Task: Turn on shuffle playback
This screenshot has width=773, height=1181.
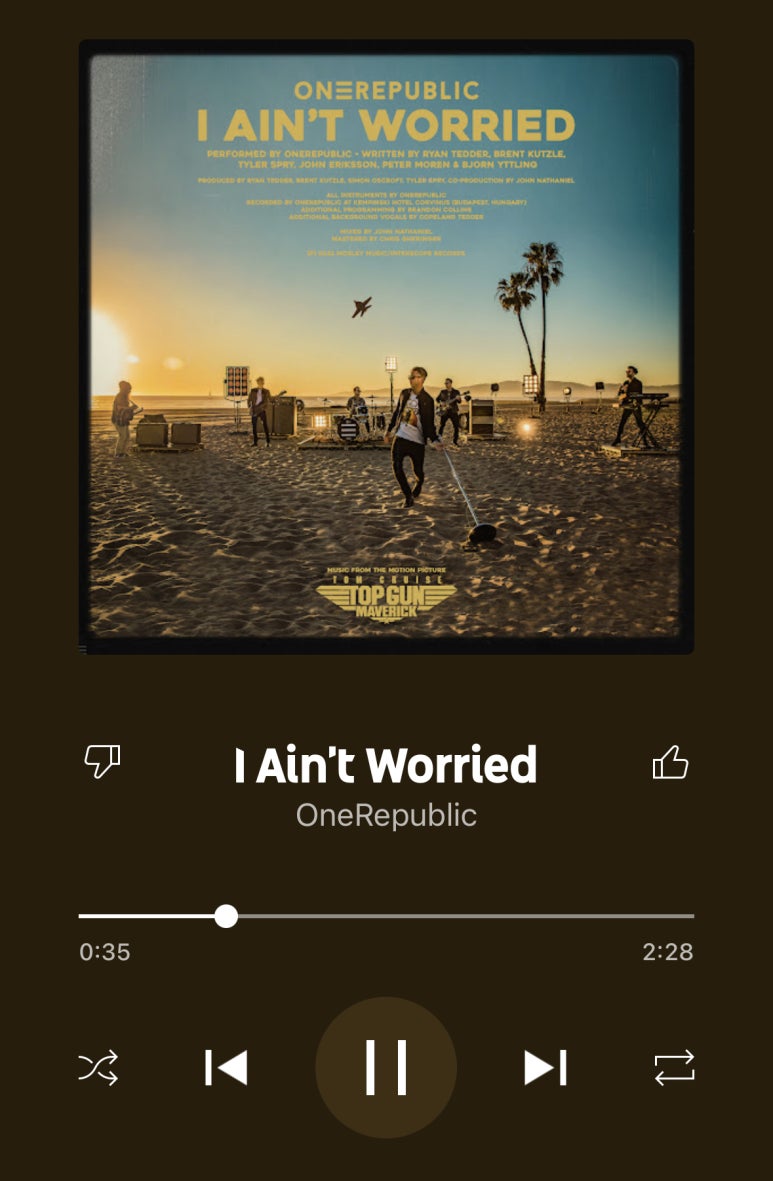Action: [99, 1067]
